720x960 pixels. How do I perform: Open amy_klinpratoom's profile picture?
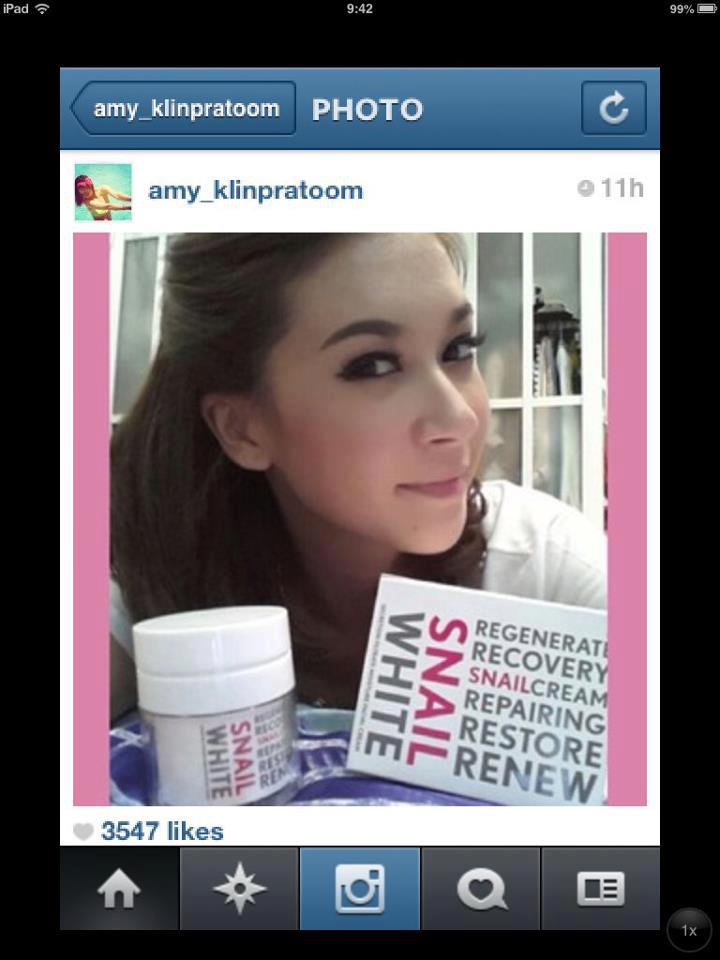pyautogui.click(x=103, y=191)
